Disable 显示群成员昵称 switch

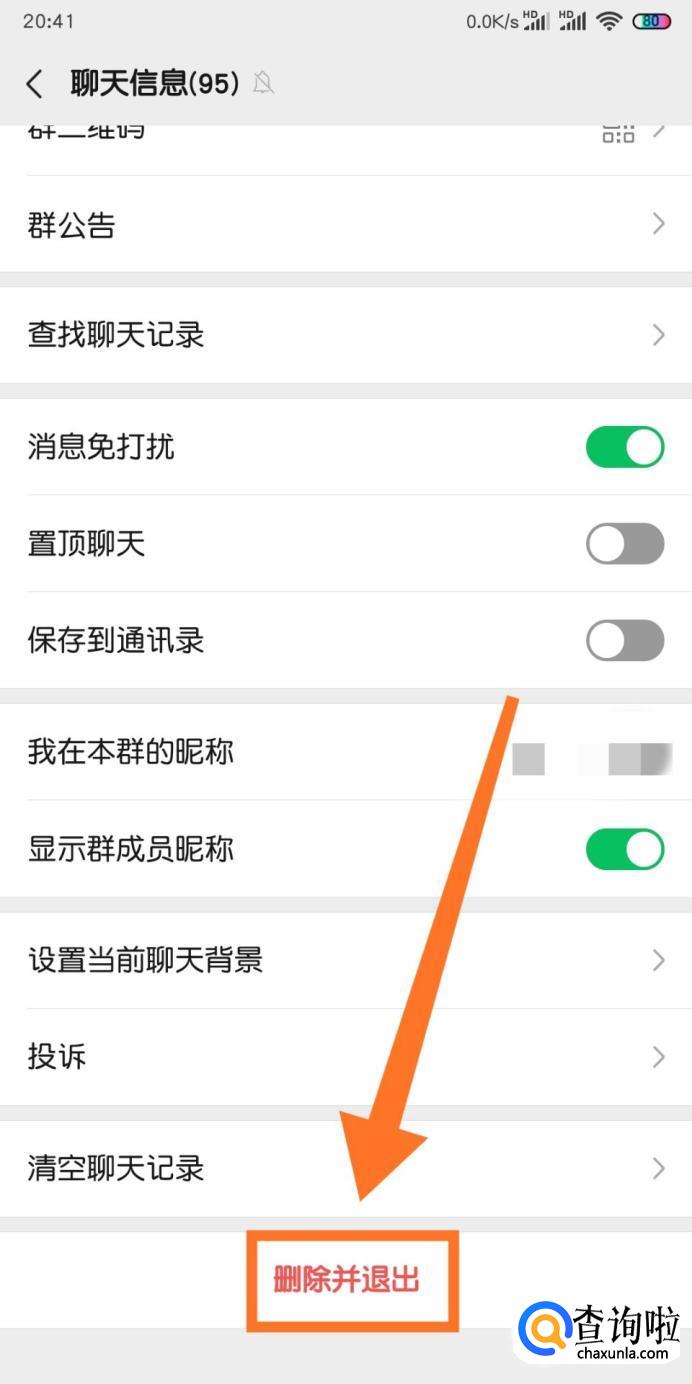pos(624,849)
